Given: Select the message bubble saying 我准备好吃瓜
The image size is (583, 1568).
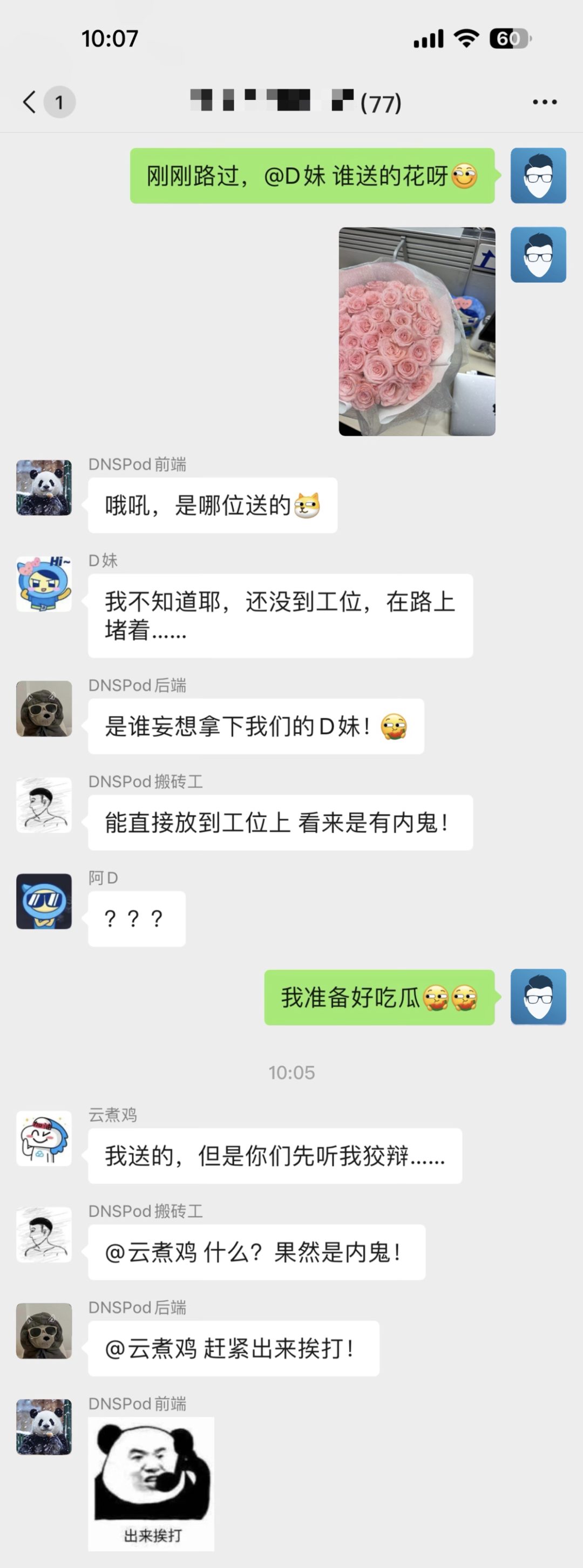Looking at the screenshot, I should tap(379, 992).
